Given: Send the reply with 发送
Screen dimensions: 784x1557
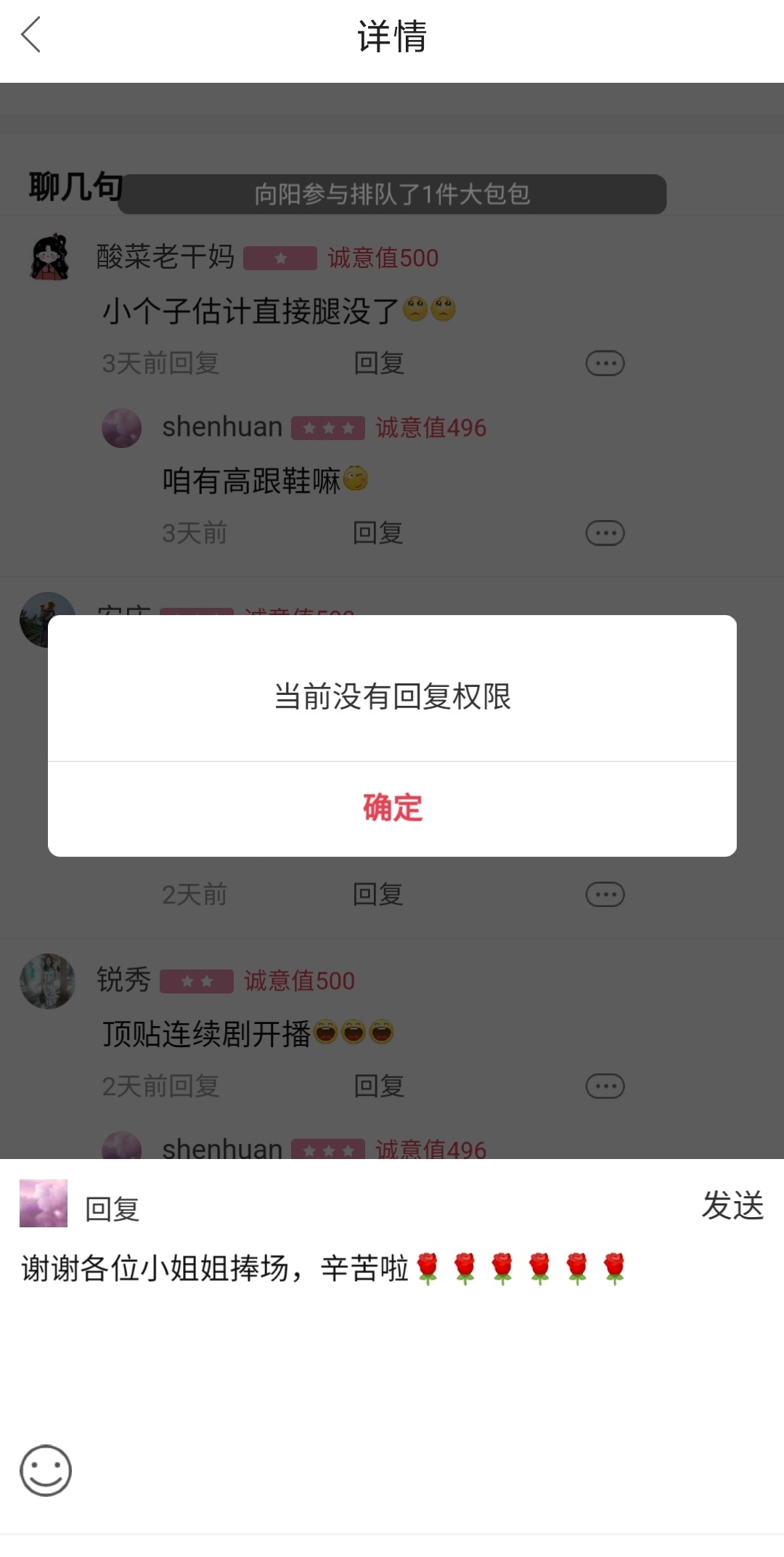Looking at the screenshot, I should point(732,1206).
